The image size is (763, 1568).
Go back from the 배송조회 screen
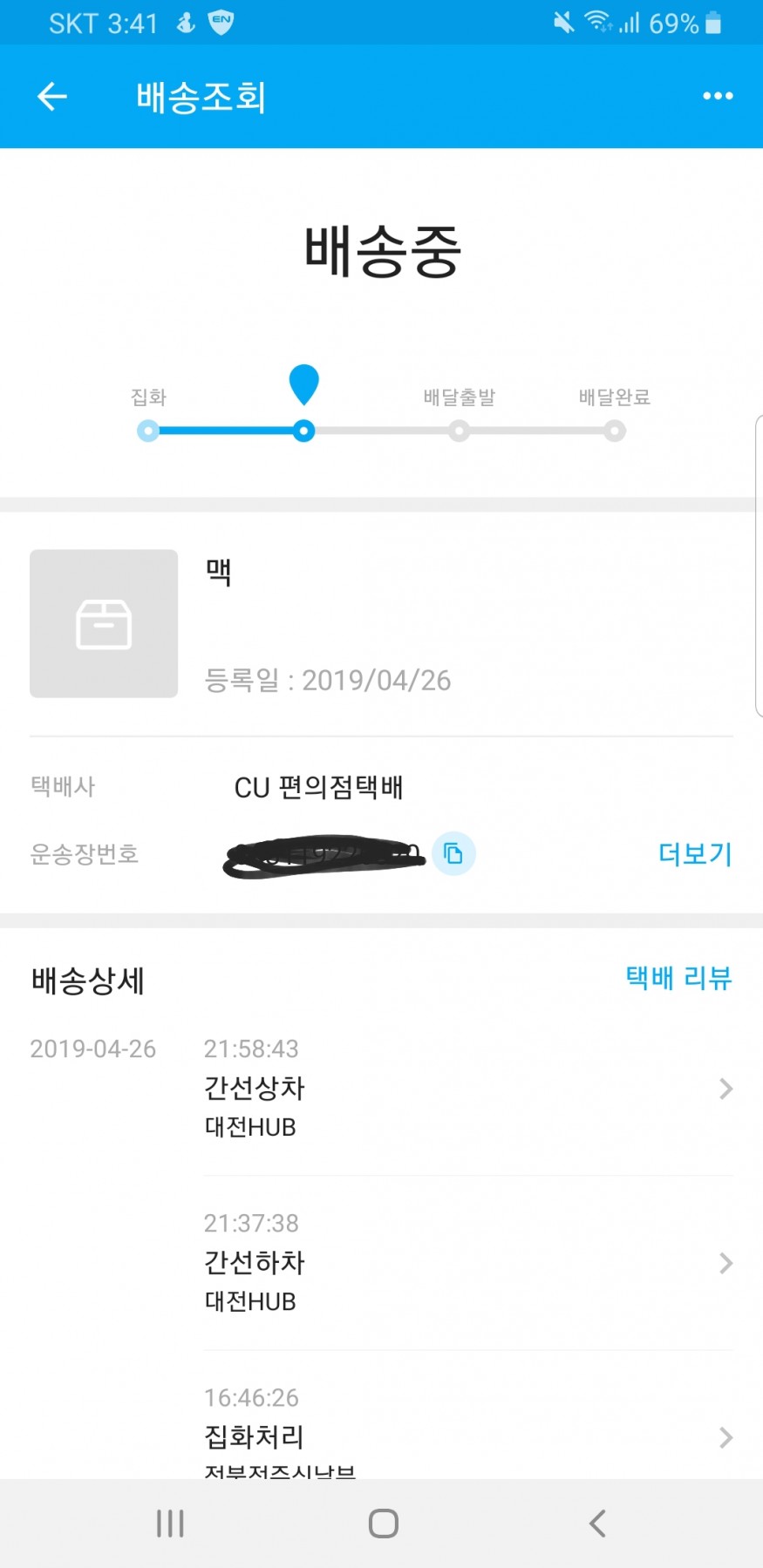pyautogui.click(x=52, y=97)
